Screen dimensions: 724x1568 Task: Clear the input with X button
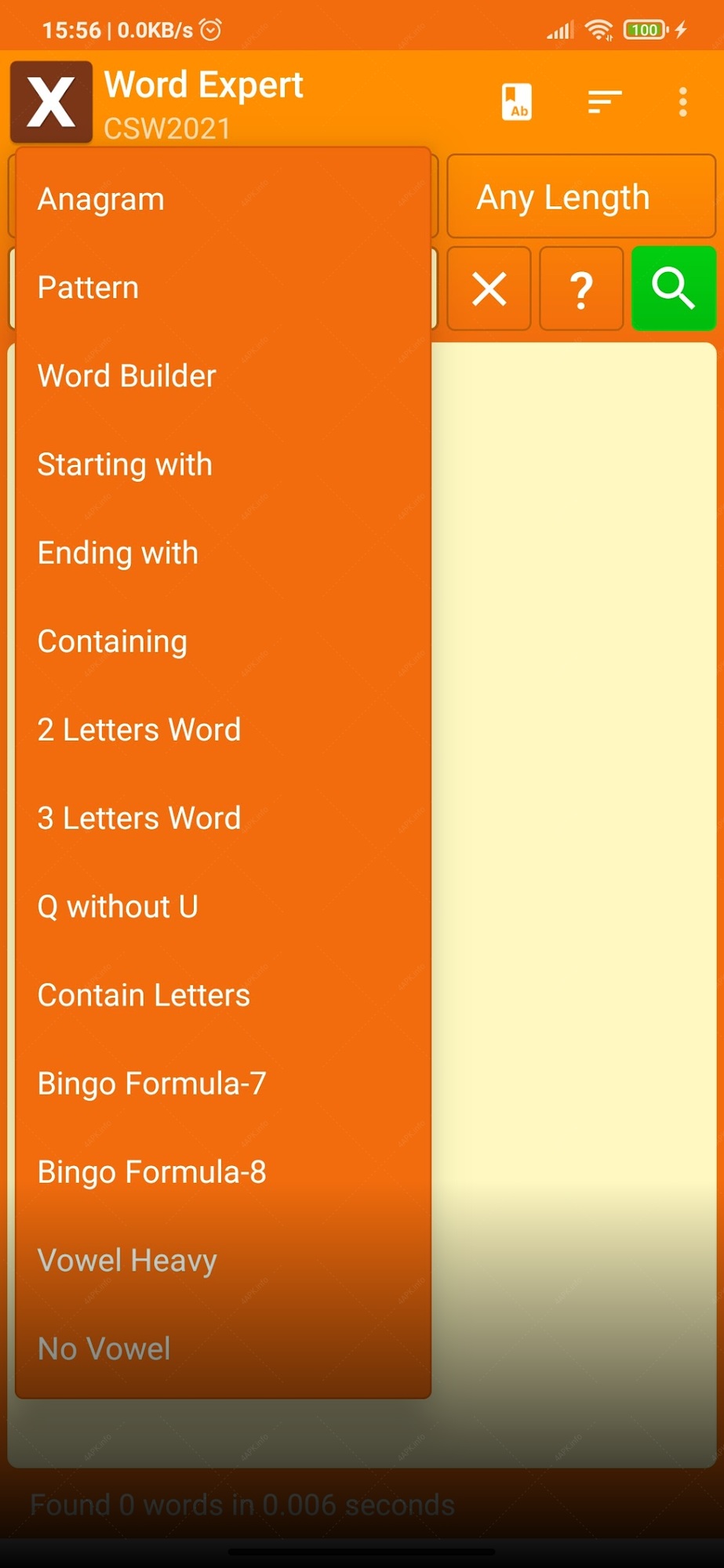[x=489, y=289]
